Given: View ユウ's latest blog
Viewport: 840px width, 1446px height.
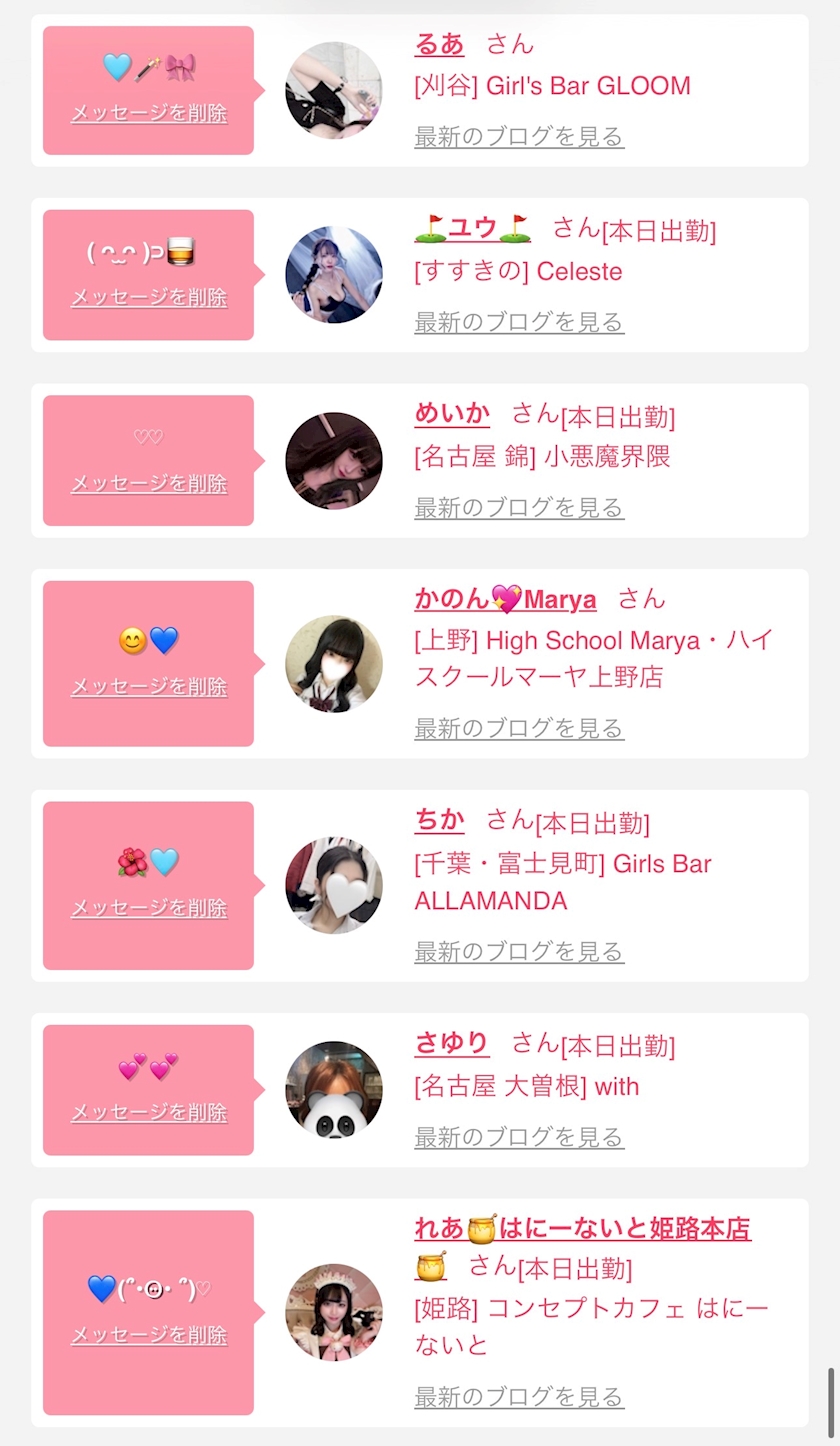Looking at the screenshot, I should (519, 321).
